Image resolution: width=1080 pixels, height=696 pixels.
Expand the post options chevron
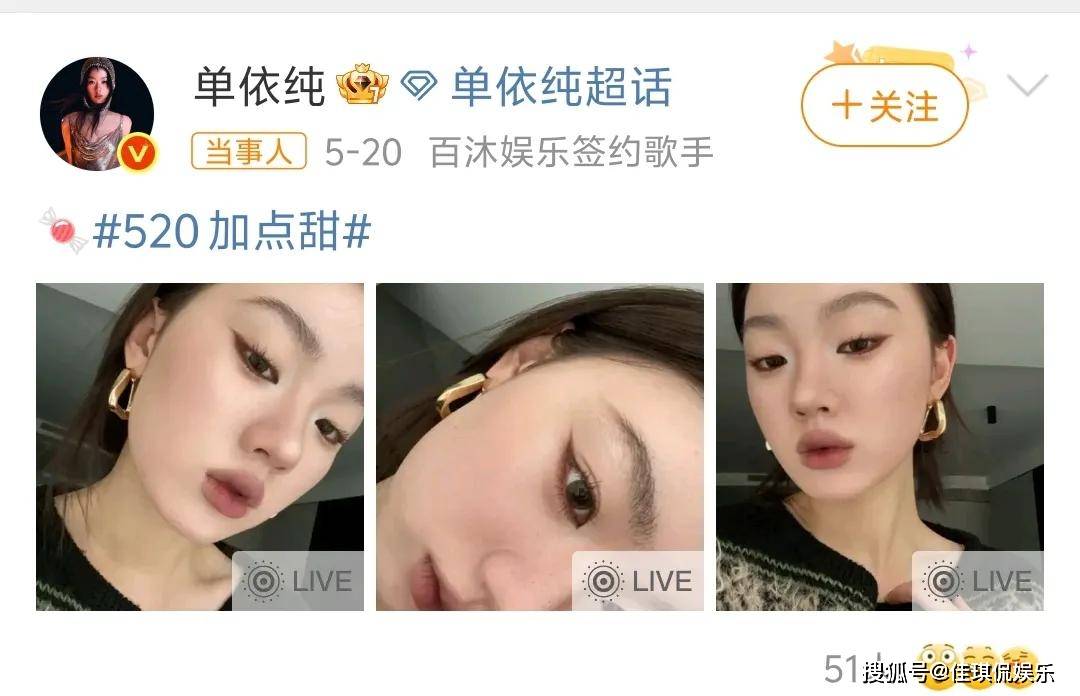pos(1027,86)
